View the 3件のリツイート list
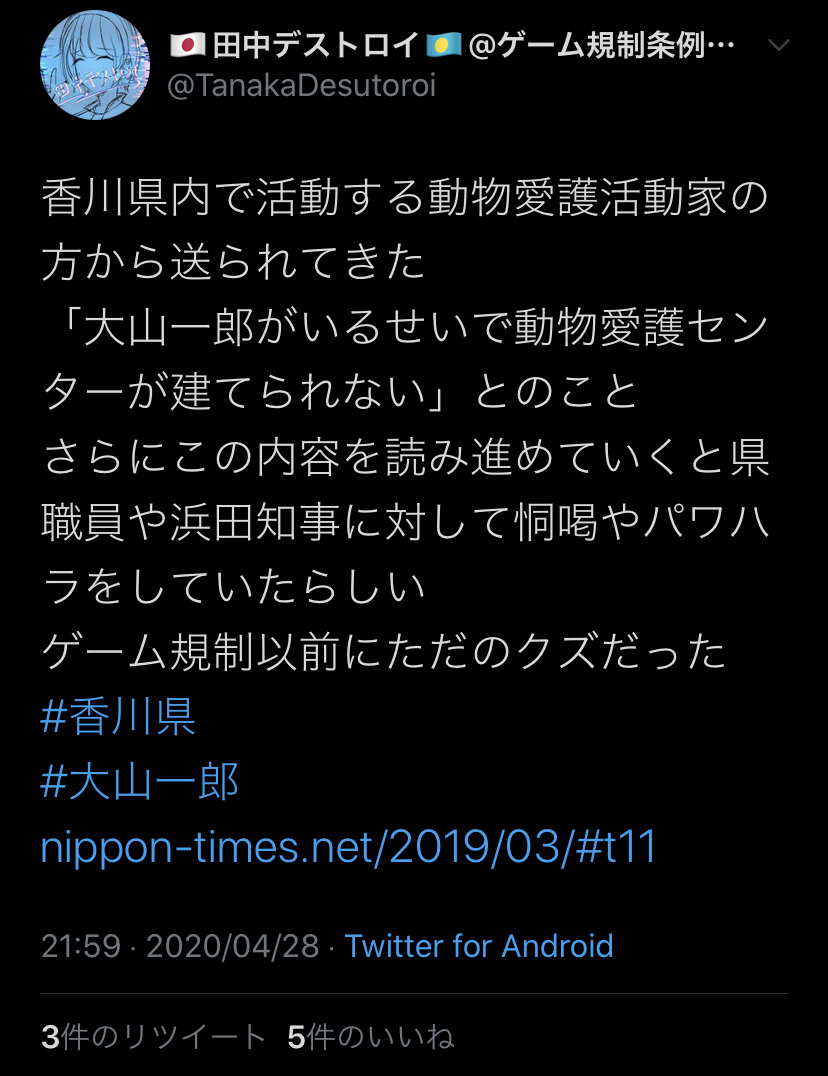The width and height of the screenshot is (828, 1076). point(154,1037)
